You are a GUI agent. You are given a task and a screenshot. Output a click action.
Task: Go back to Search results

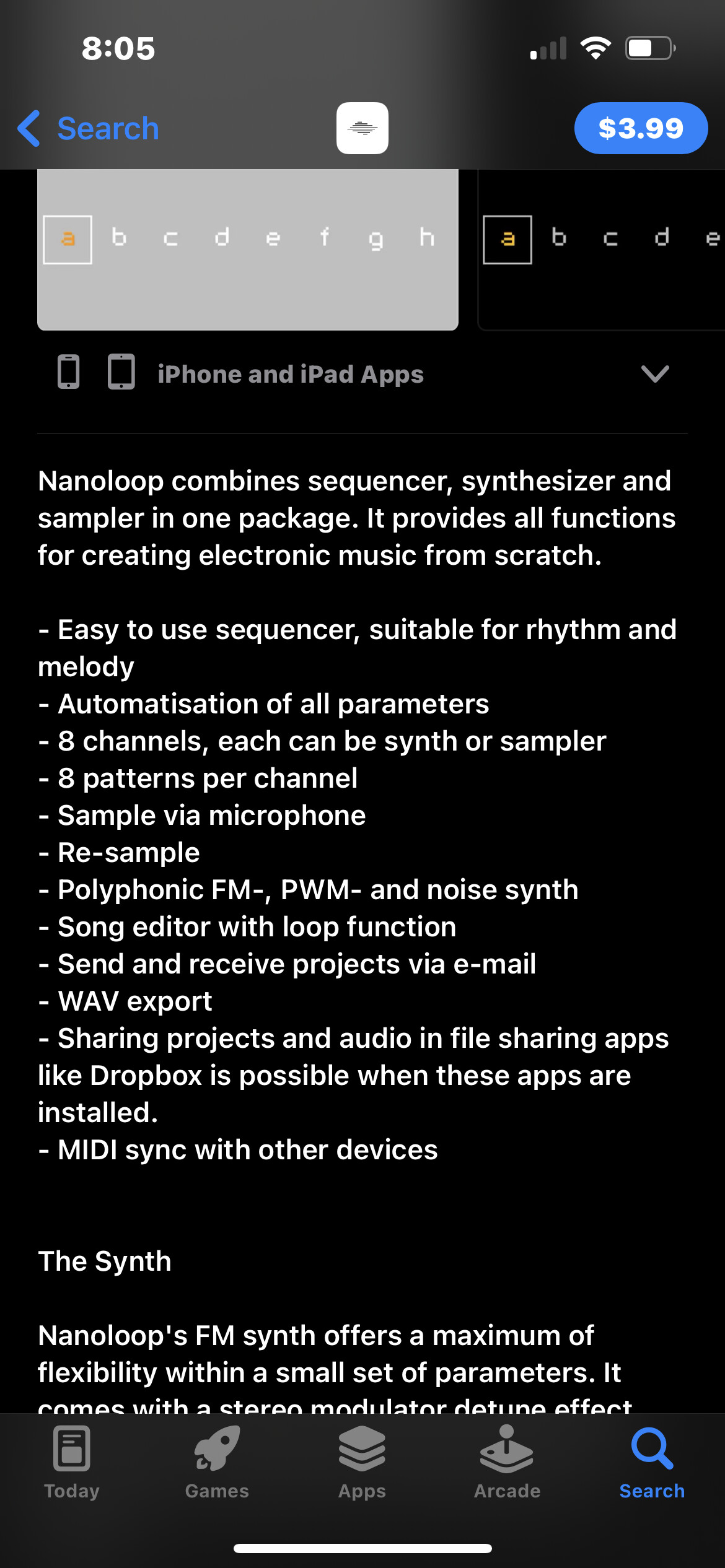coord(89,128)
